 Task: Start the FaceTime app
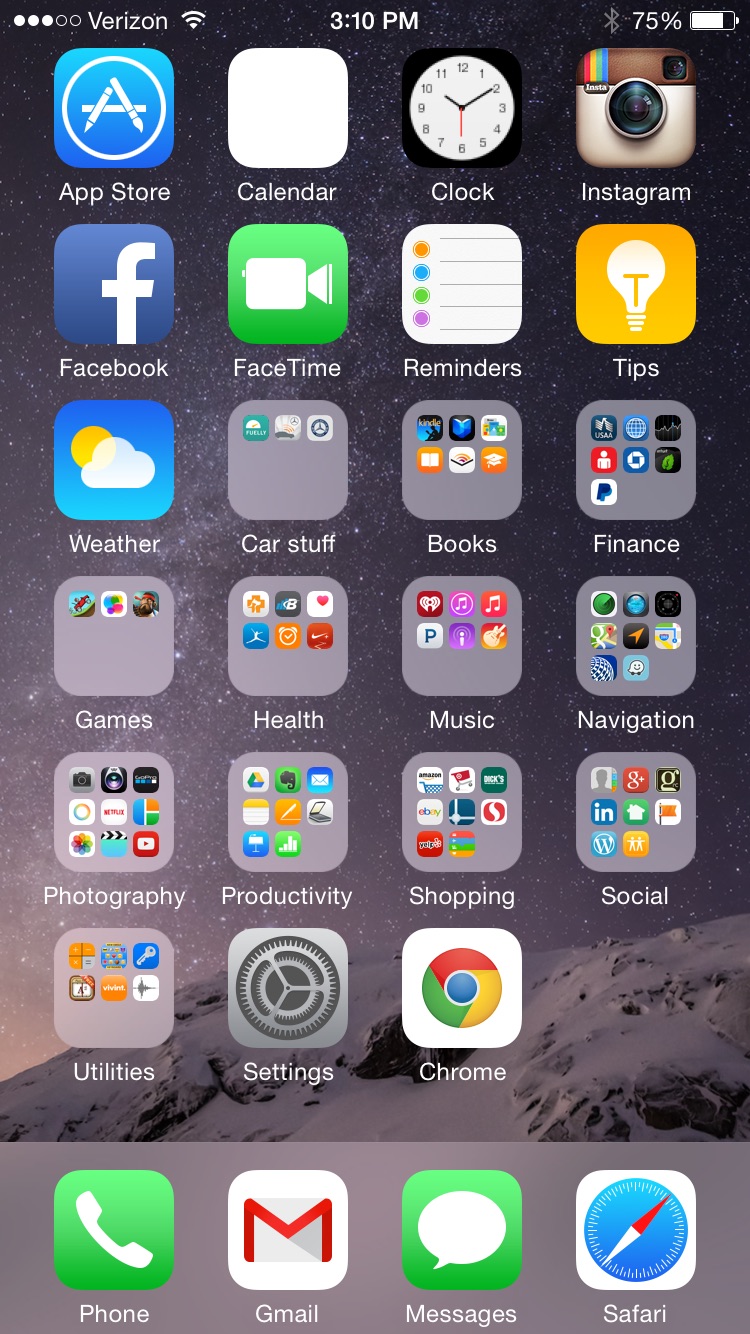pos(288,284)
